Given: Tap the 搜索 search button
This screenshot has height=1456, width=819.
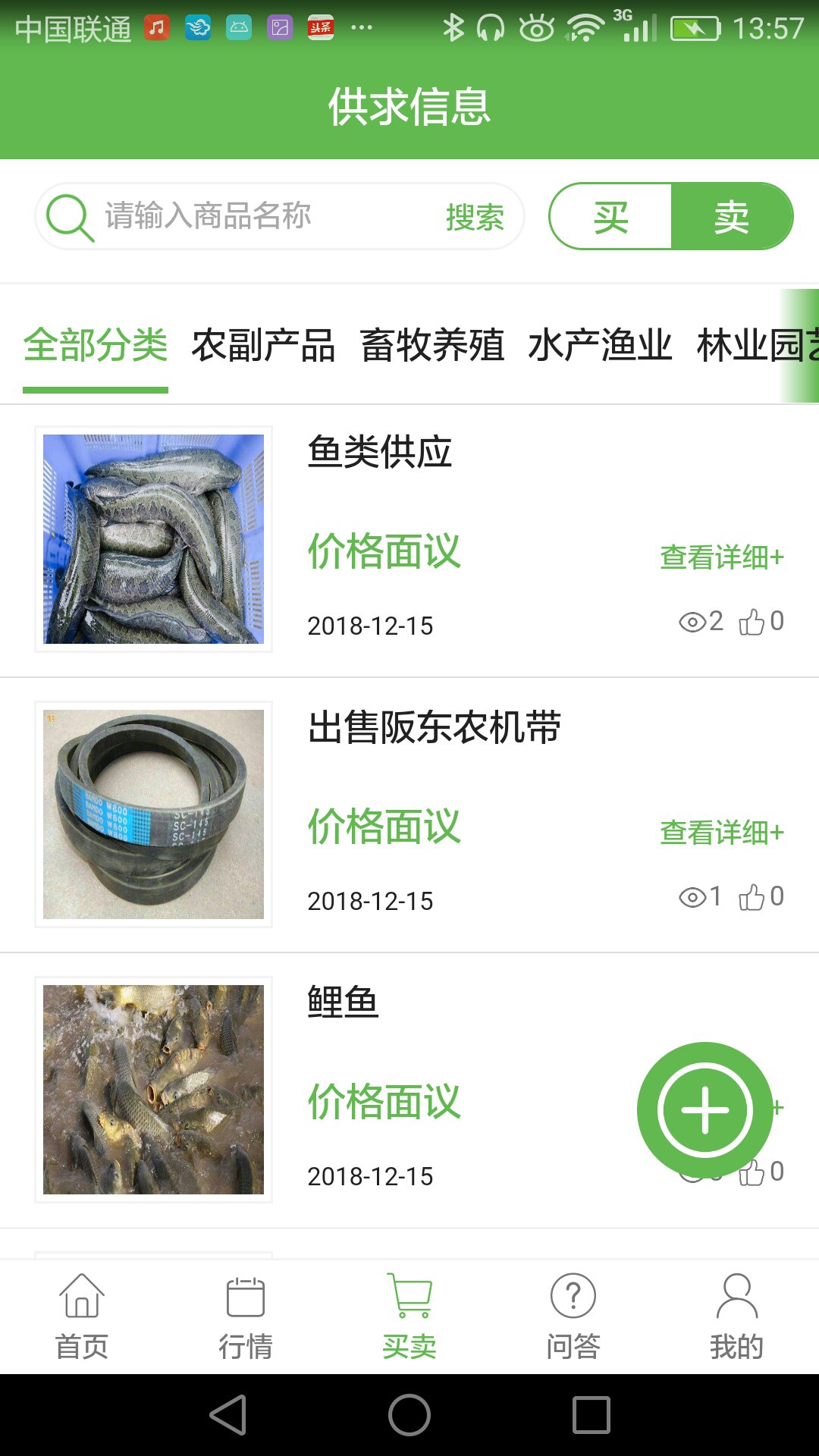Looking at the screenshot, I should [475, 218].
